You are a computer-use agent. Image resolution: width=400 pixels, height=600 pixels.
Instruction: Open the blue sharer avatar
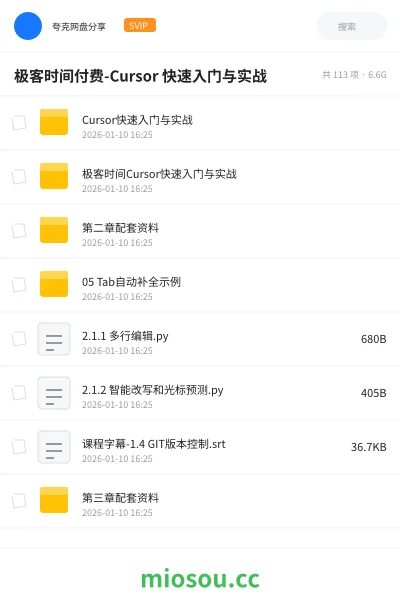point(28,26)
